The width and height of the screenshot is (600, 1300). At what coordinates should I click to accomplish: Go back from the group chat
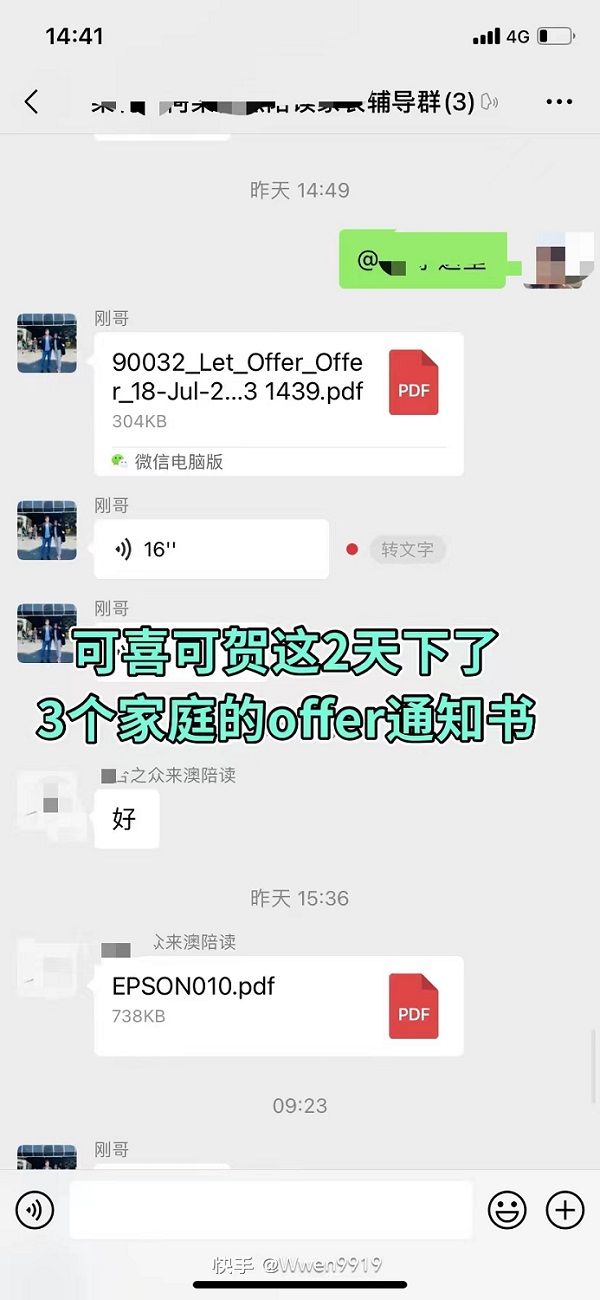click(x=32, y=101)
